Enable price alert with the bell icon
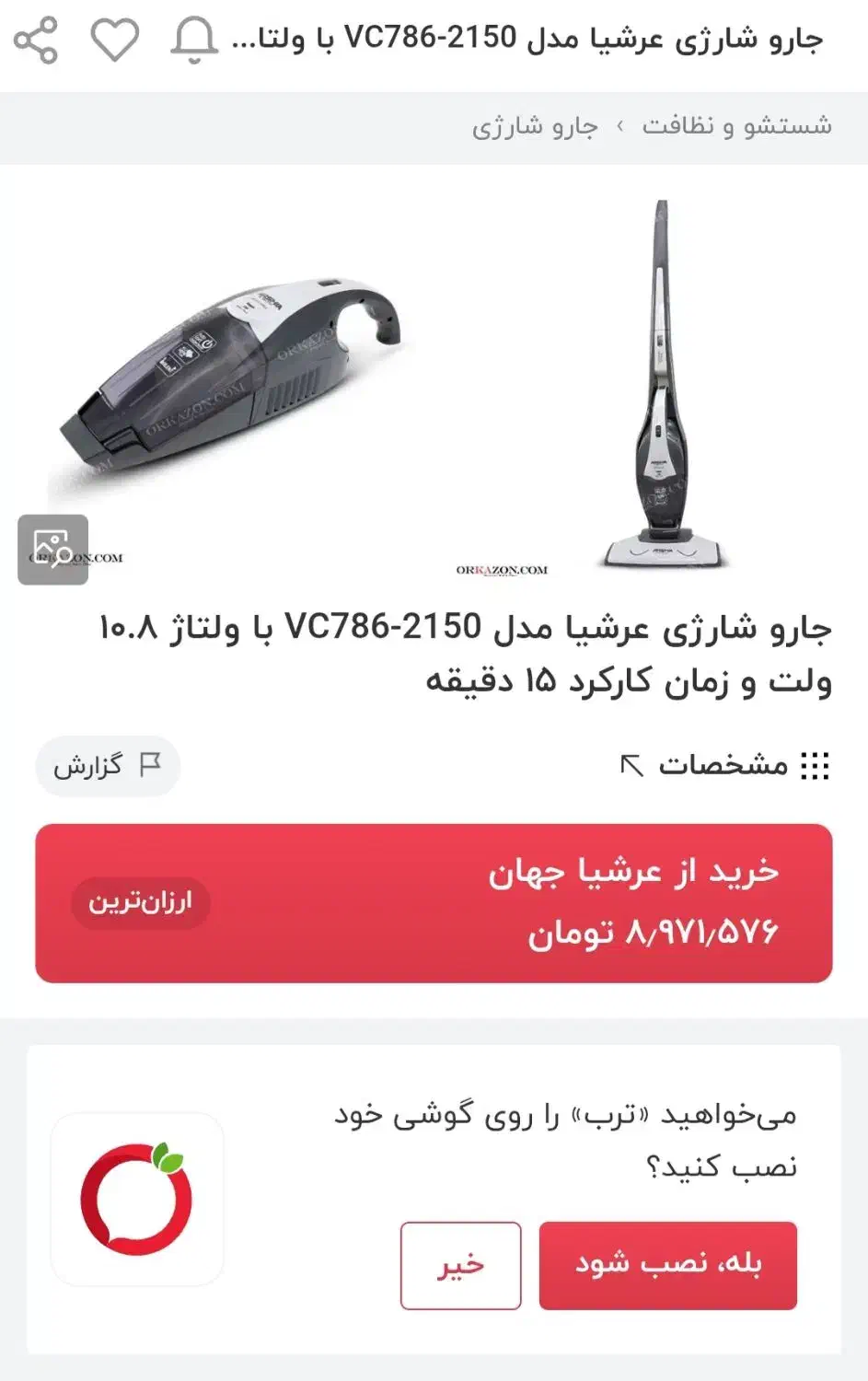 (194, 41)
